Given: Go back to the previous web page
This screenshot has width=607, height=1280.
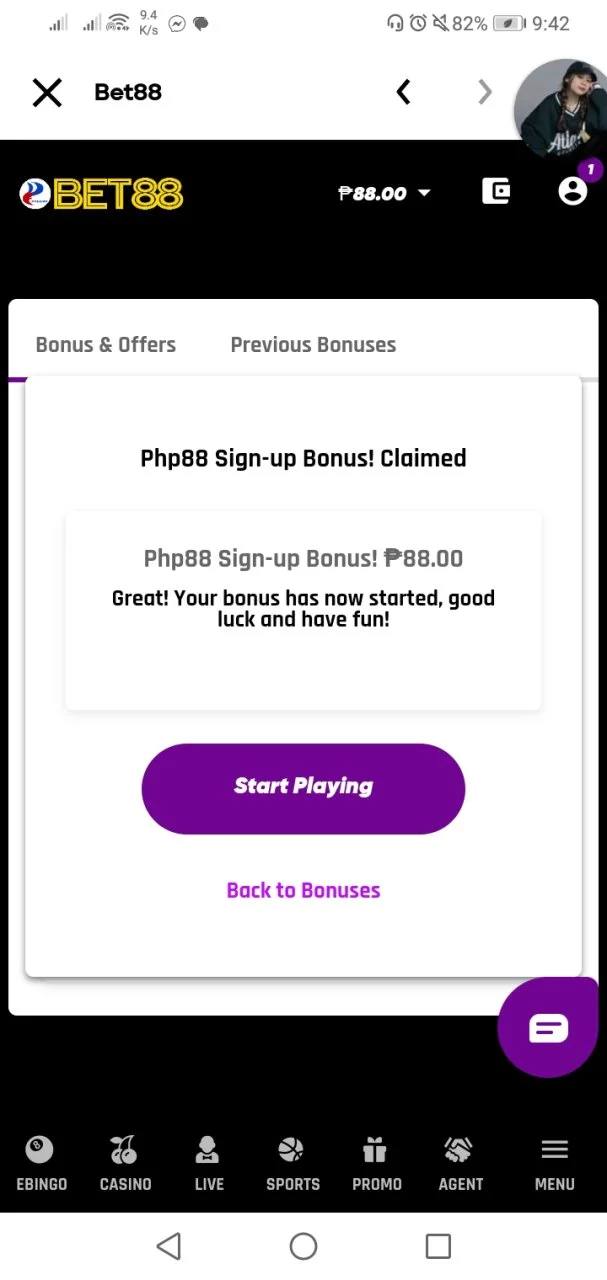Looking at the screenshot, I should 403,93.
